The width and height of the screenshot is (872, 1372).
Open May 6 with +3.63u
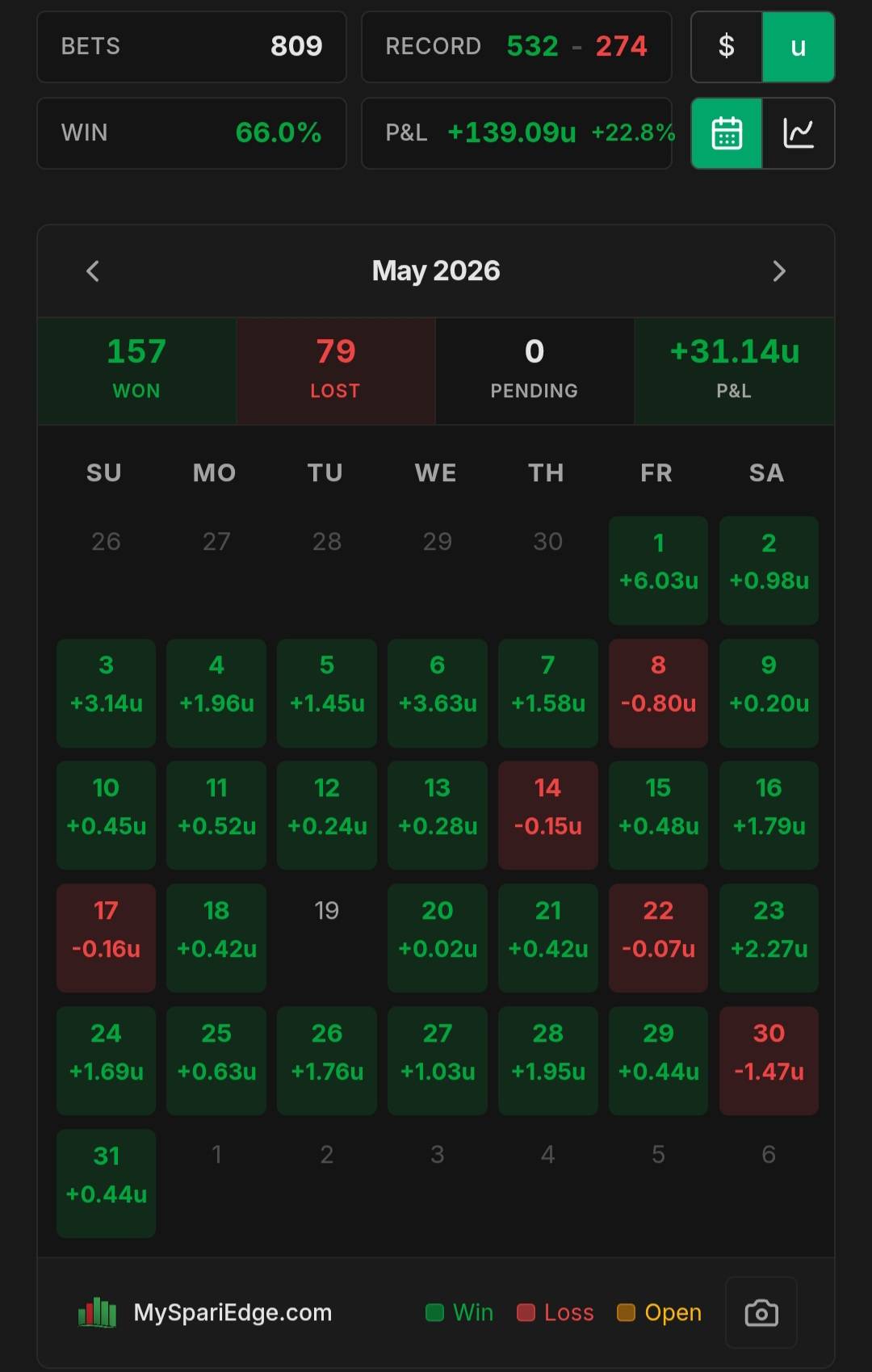pyautogui.click(x=438, y=694)
